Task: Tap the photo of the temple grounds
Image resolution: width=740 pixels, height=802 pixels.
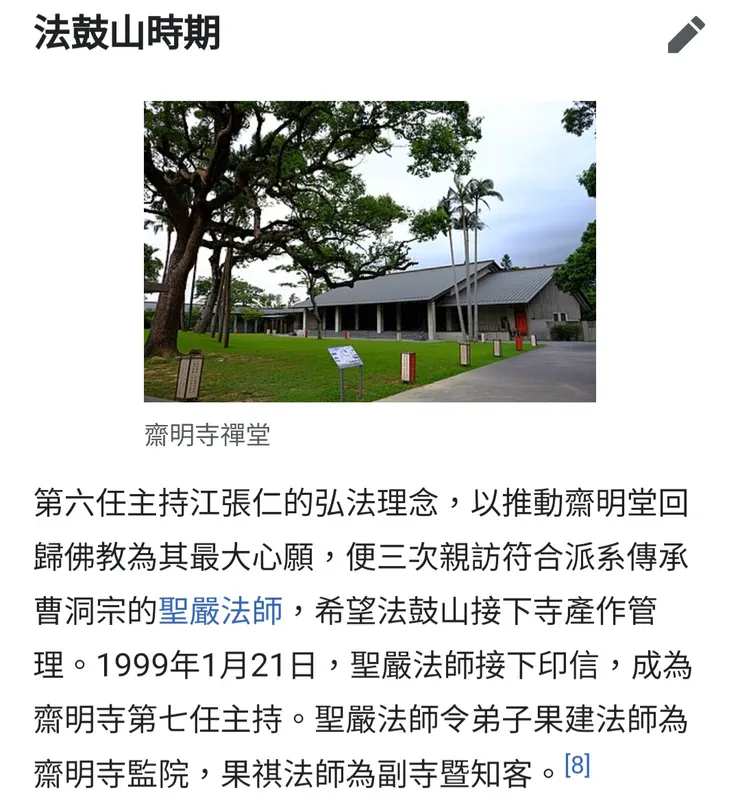Action: click(370, 250)
